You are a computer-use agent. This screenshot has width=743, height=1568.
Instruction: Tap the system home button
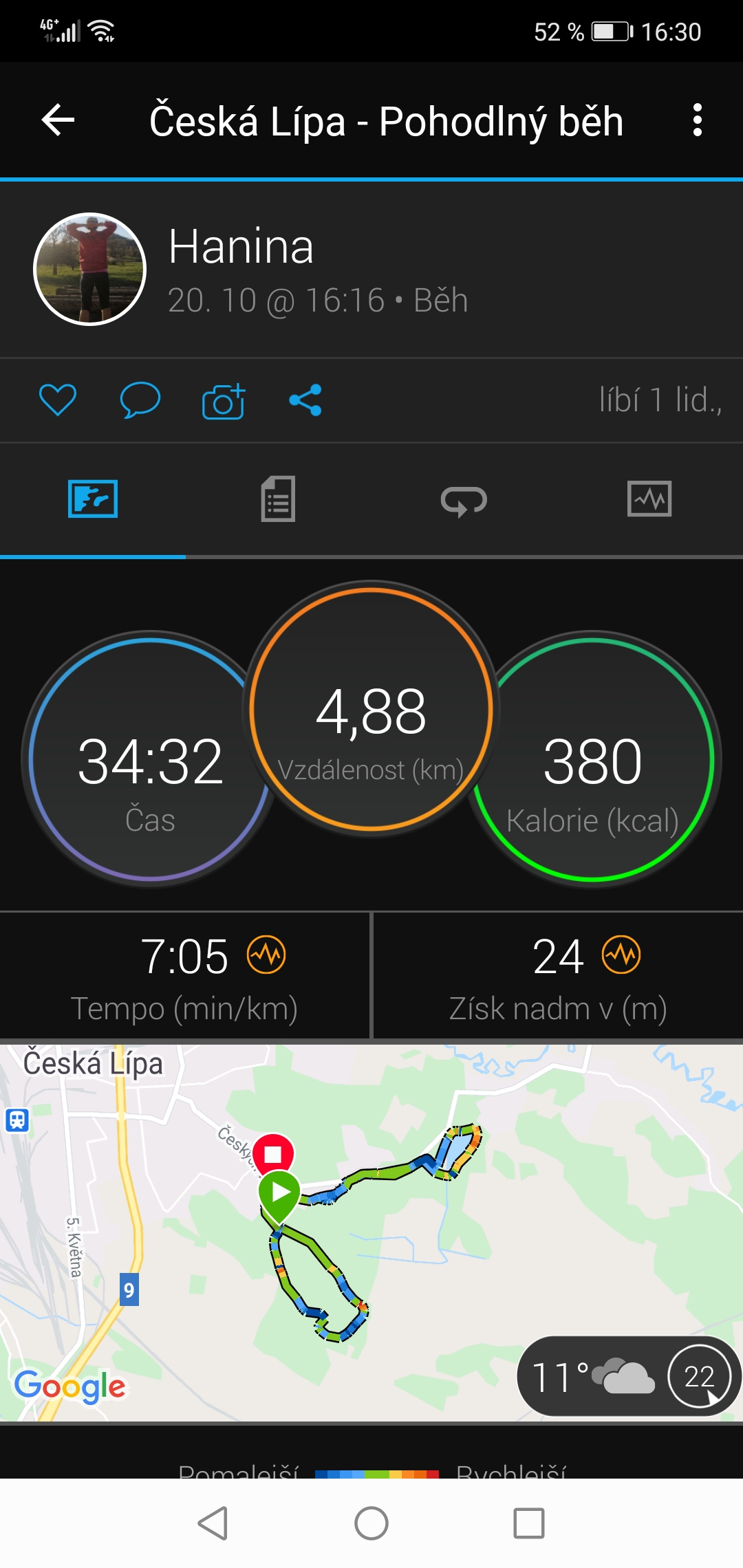[371, 1523]
